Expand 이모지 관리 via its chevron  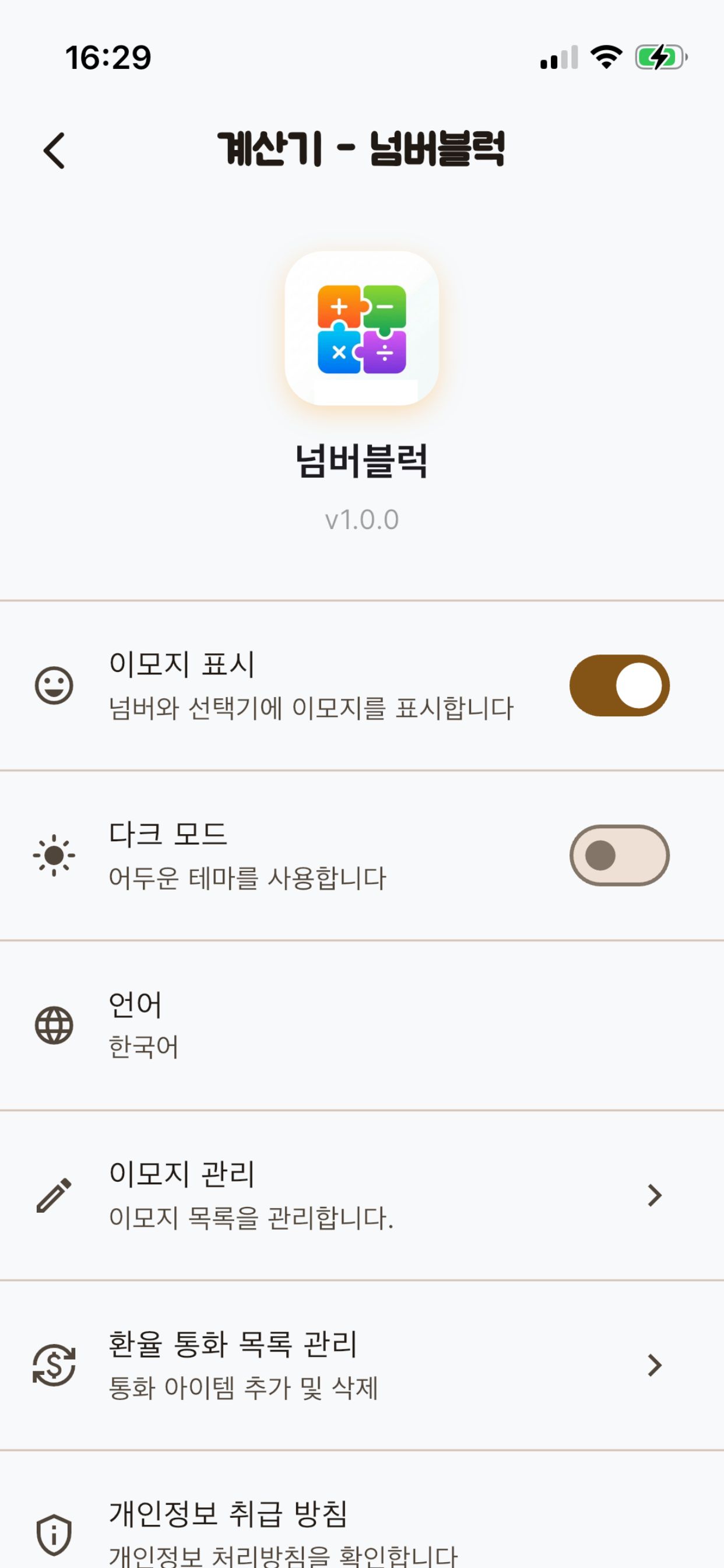coord(654,1194)
